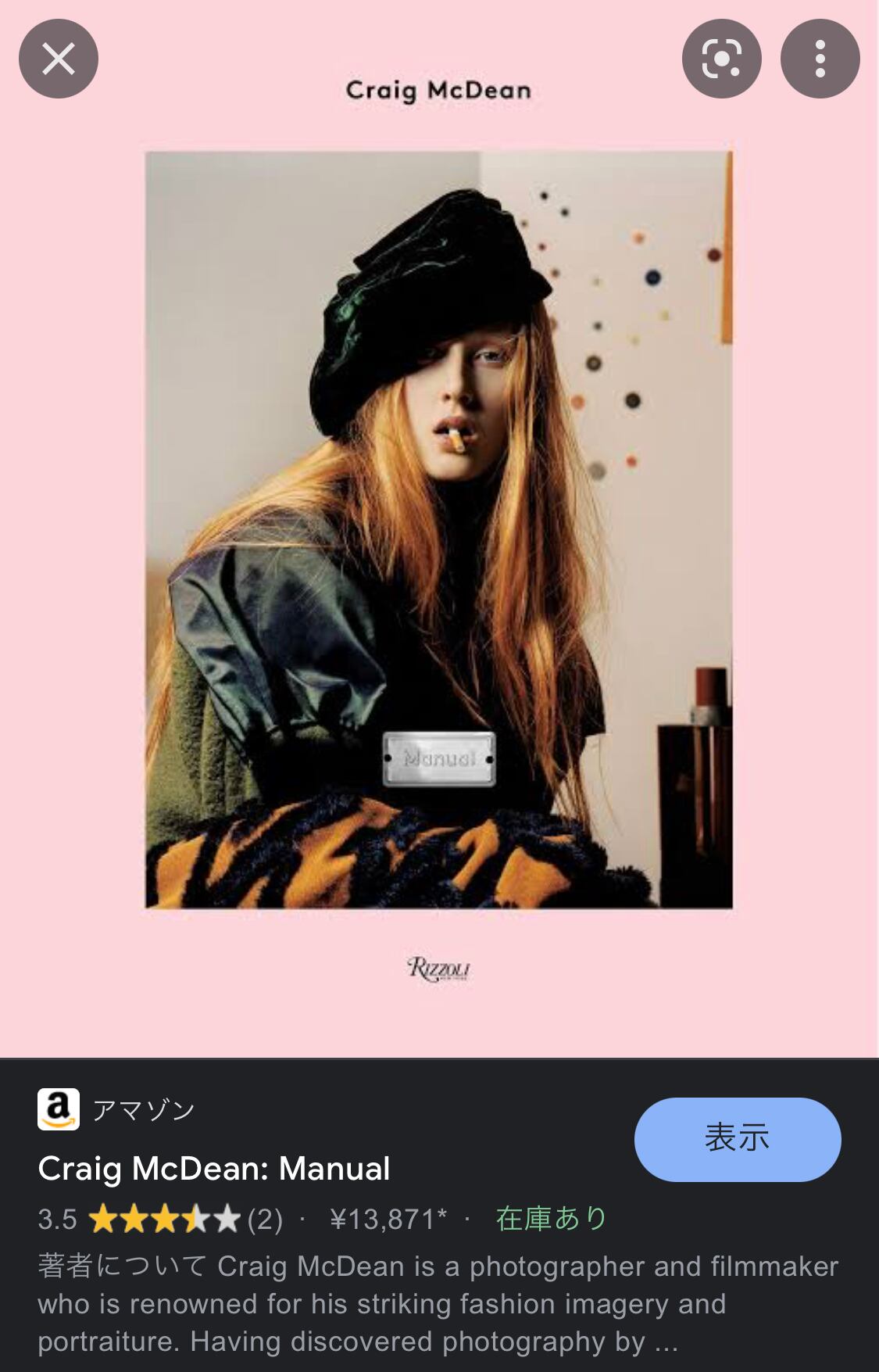
Task: Open the Craig McDean: Manual product listing
Action: pyautogui.click(x=214, y=1169)
